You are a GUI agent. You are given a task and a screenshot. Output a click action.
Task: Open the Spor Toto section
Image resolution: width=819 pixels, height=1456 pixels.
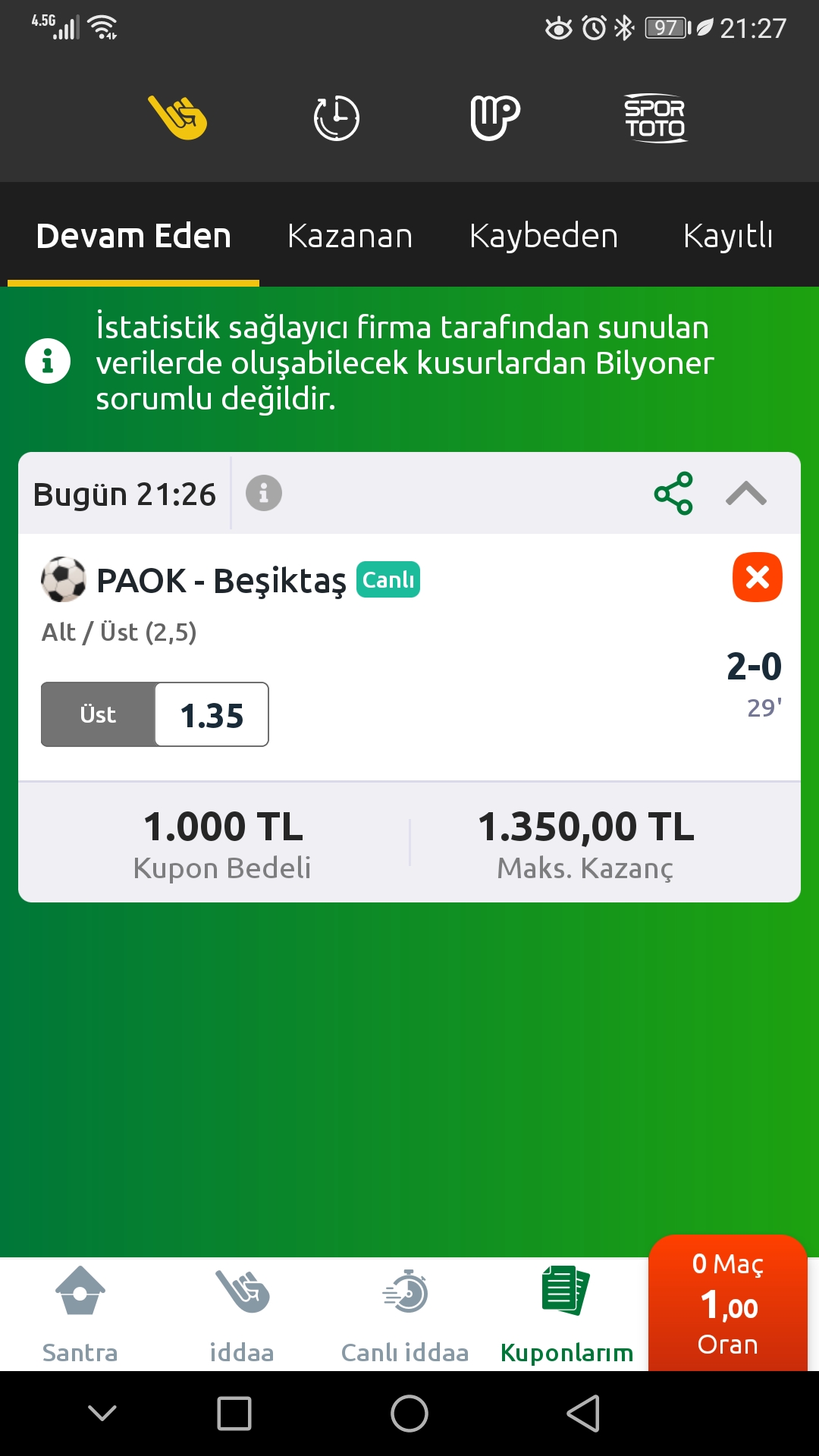point(654,118)
